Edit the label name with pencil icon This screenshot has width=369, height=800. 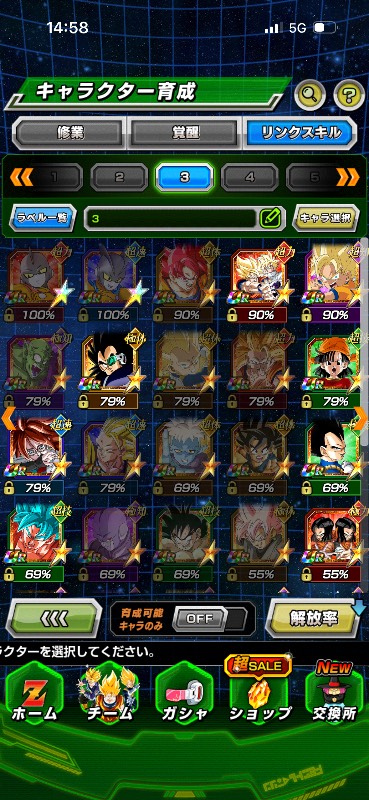coord(270,218)
